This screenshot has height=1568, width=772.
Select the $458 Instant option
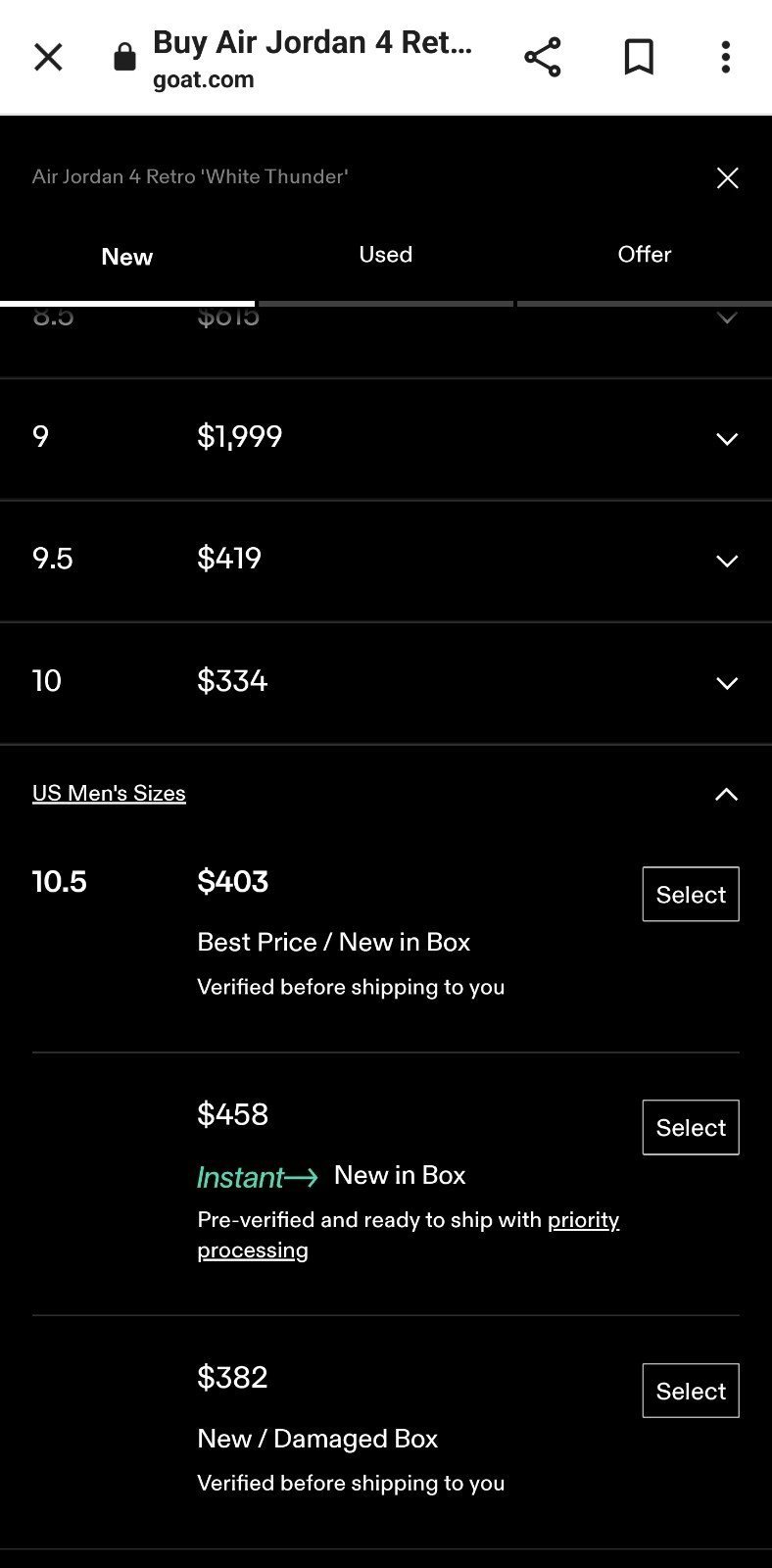coord(691,1127)
